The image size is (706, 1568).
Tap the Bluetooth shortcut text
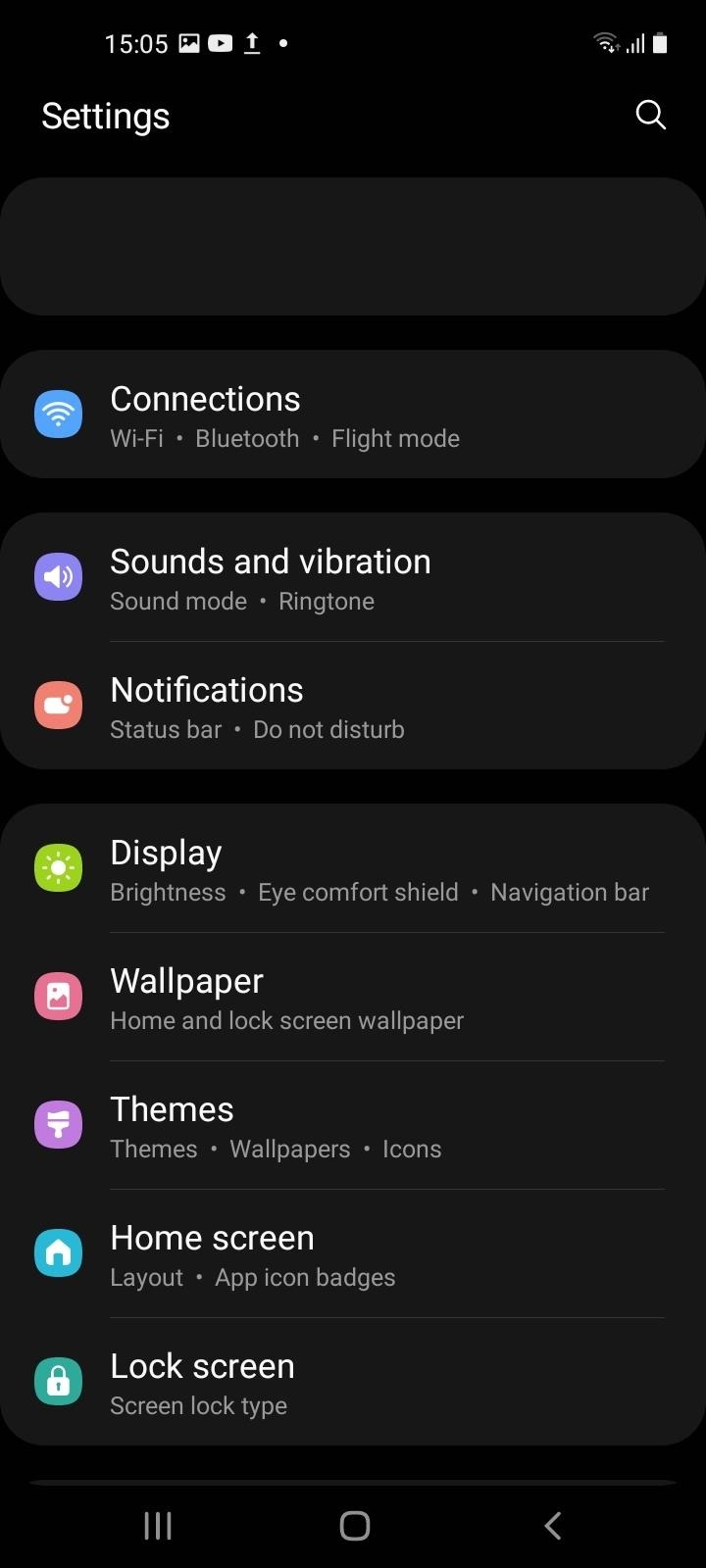247,438
